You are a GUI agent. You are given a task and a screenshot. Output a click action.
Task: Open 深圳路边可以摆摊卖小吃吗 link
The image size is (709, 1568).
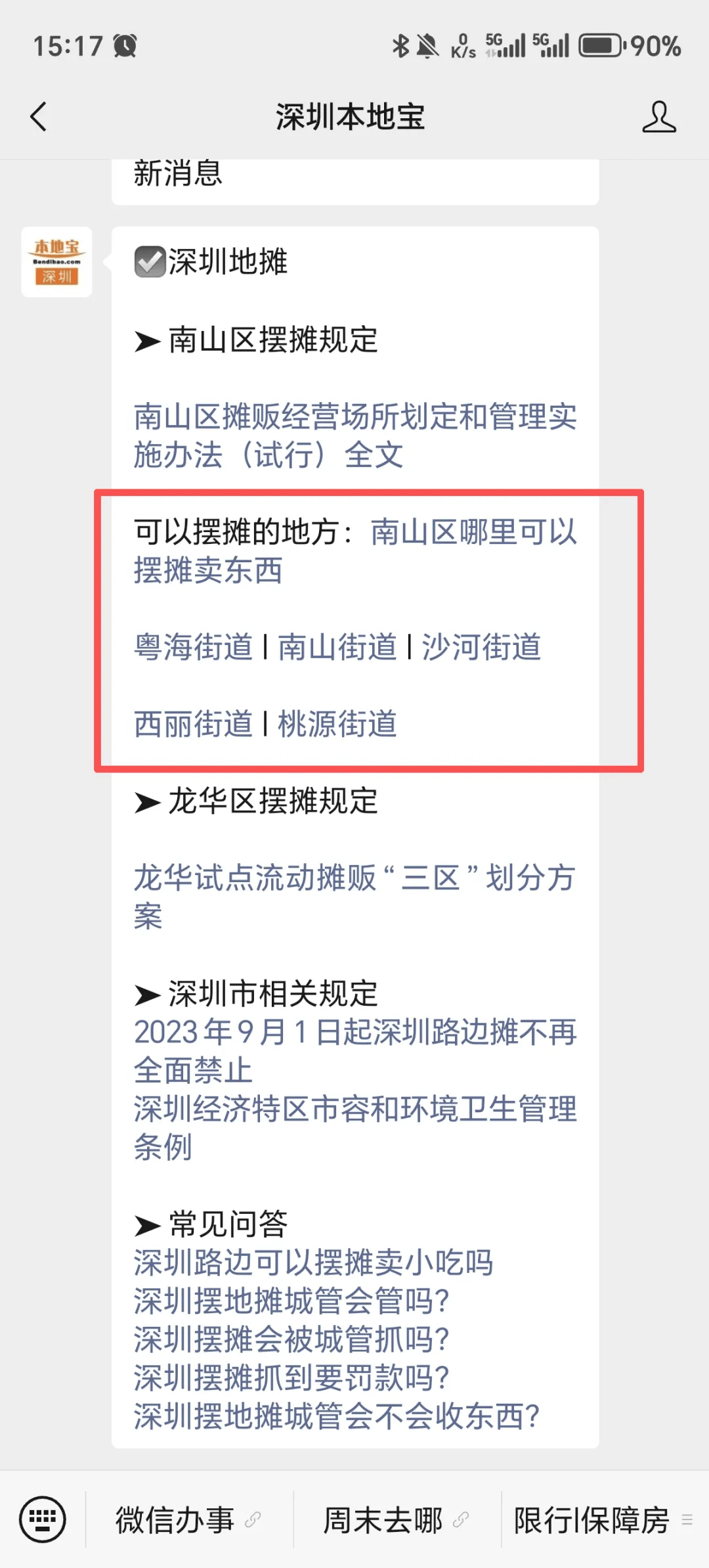click(x=313, y=1262)
